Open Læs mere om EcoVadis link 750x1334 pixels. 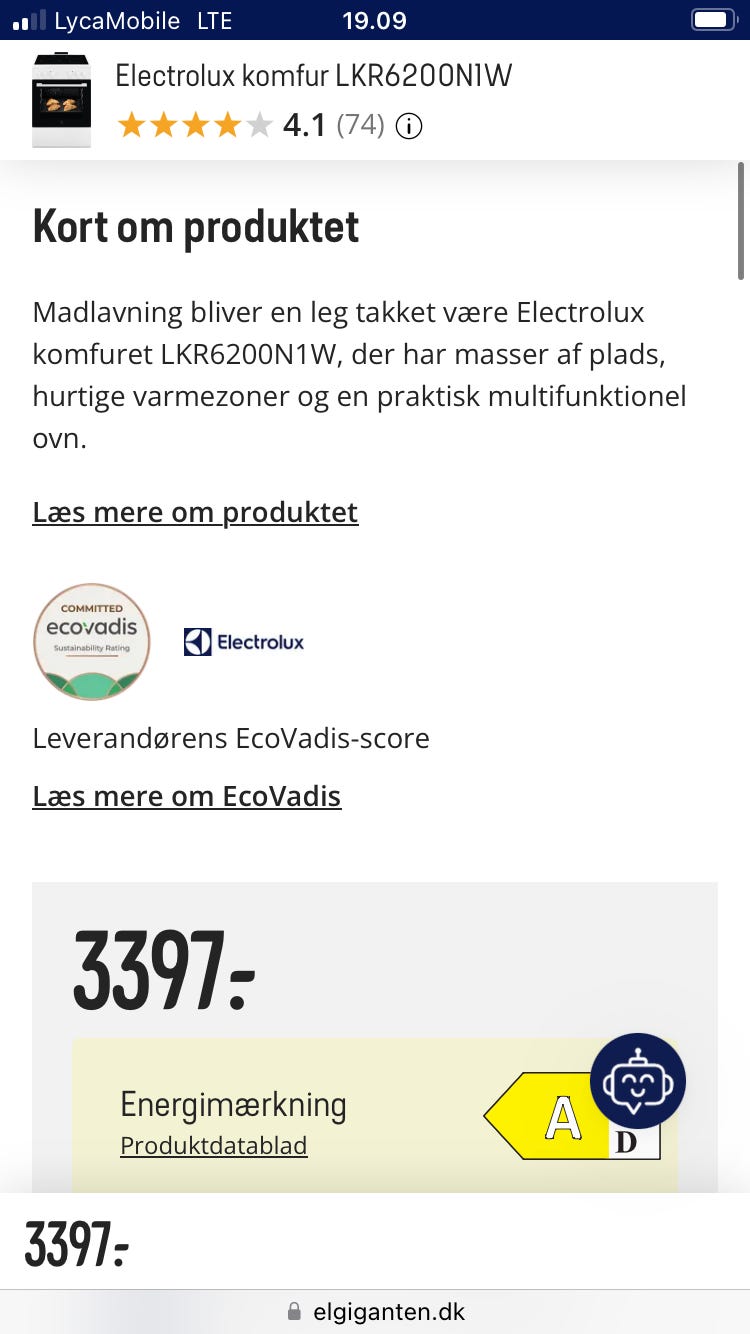click(x=187, y=796)
